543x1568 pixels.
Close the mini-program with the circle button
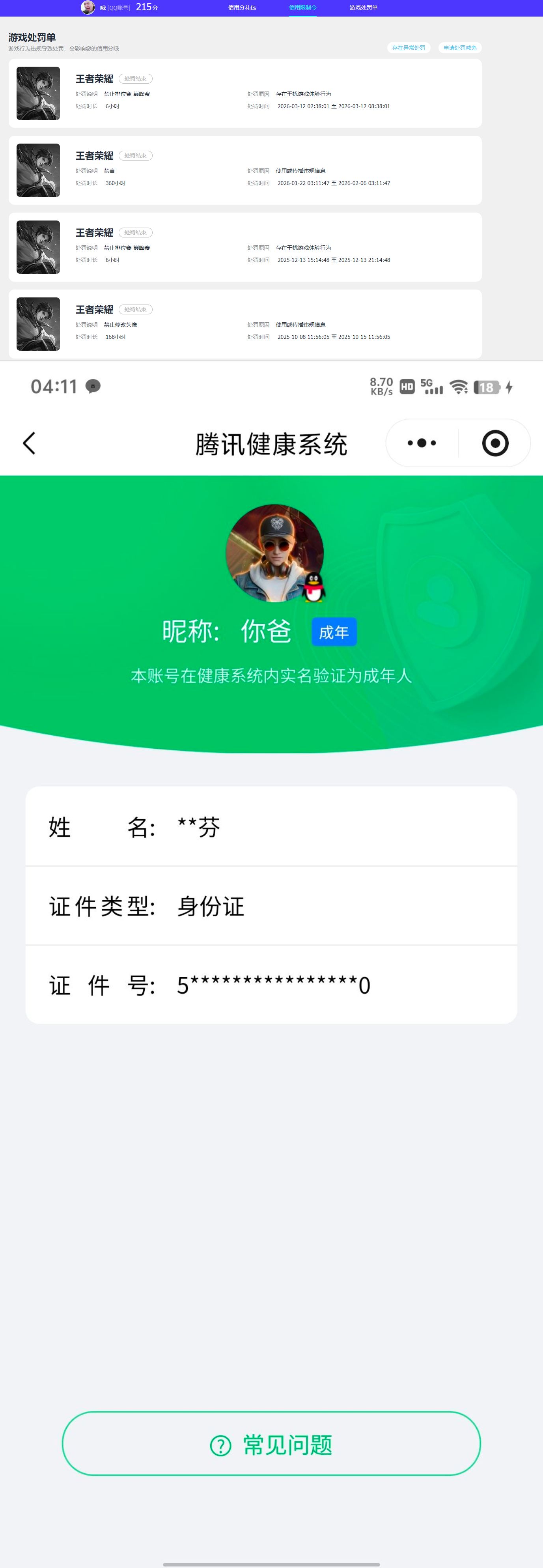495,443
